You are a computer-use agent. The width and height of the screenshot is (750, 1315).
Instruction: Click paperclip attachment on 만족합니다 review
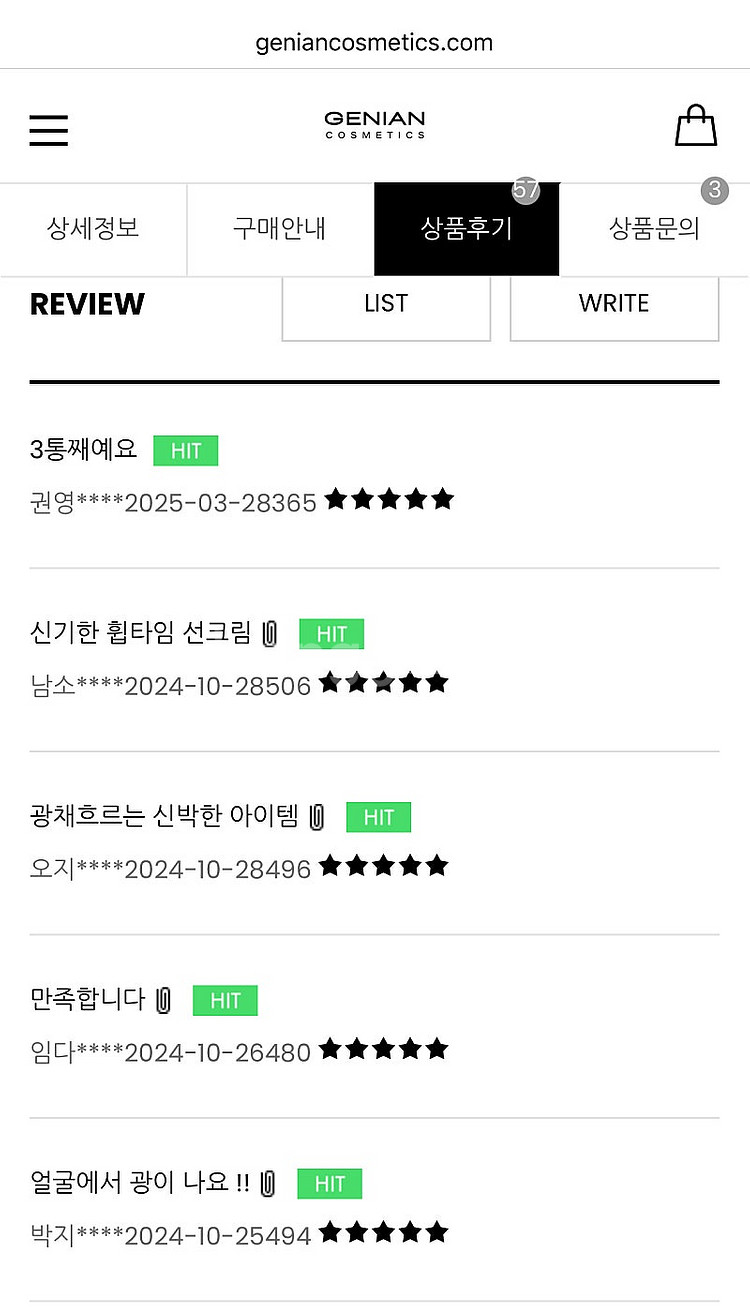163,999
